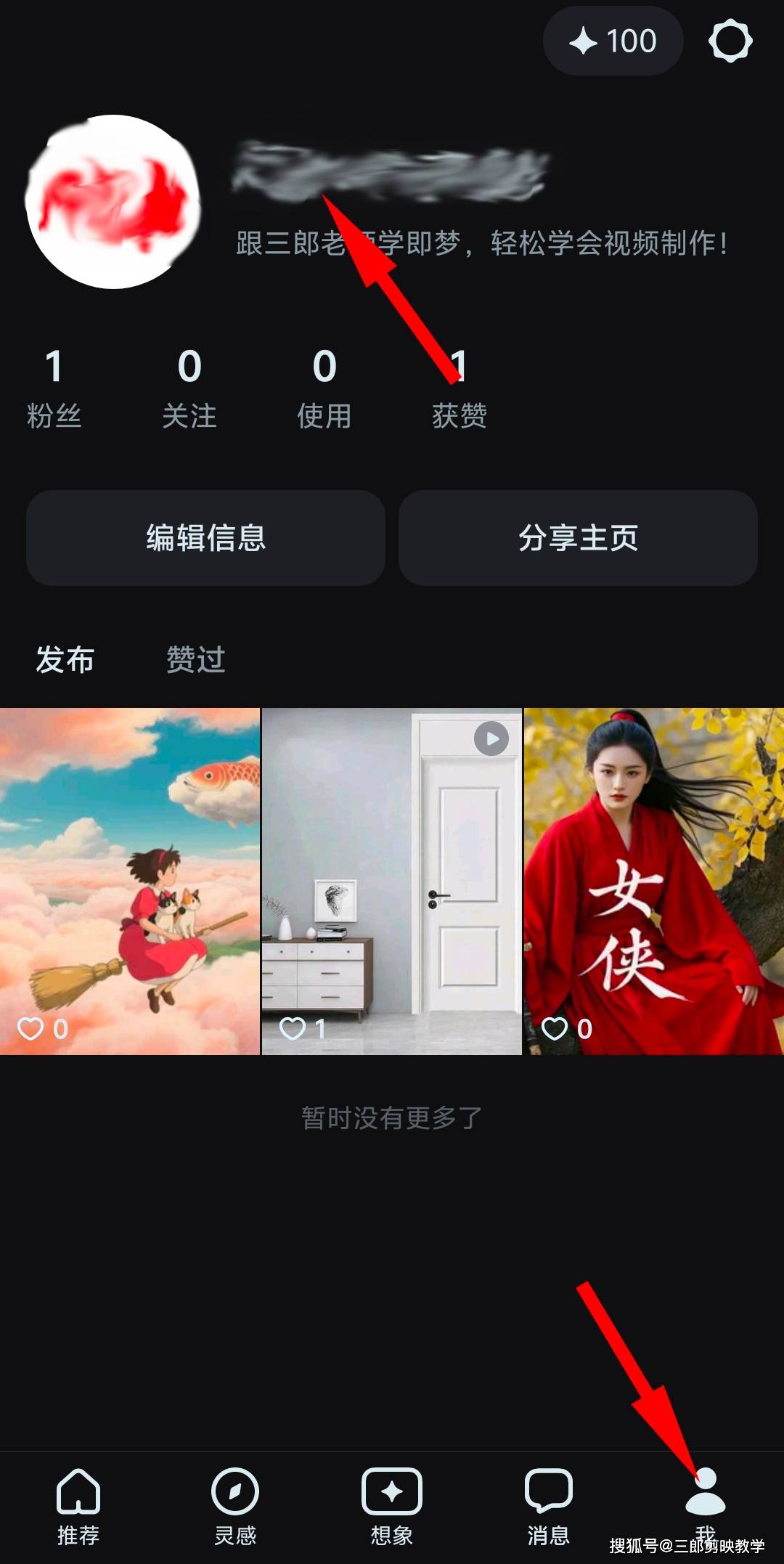This screenshot has height=1564, width=784.
Task: Open the 关注 following list
Action: click(189, 388)
